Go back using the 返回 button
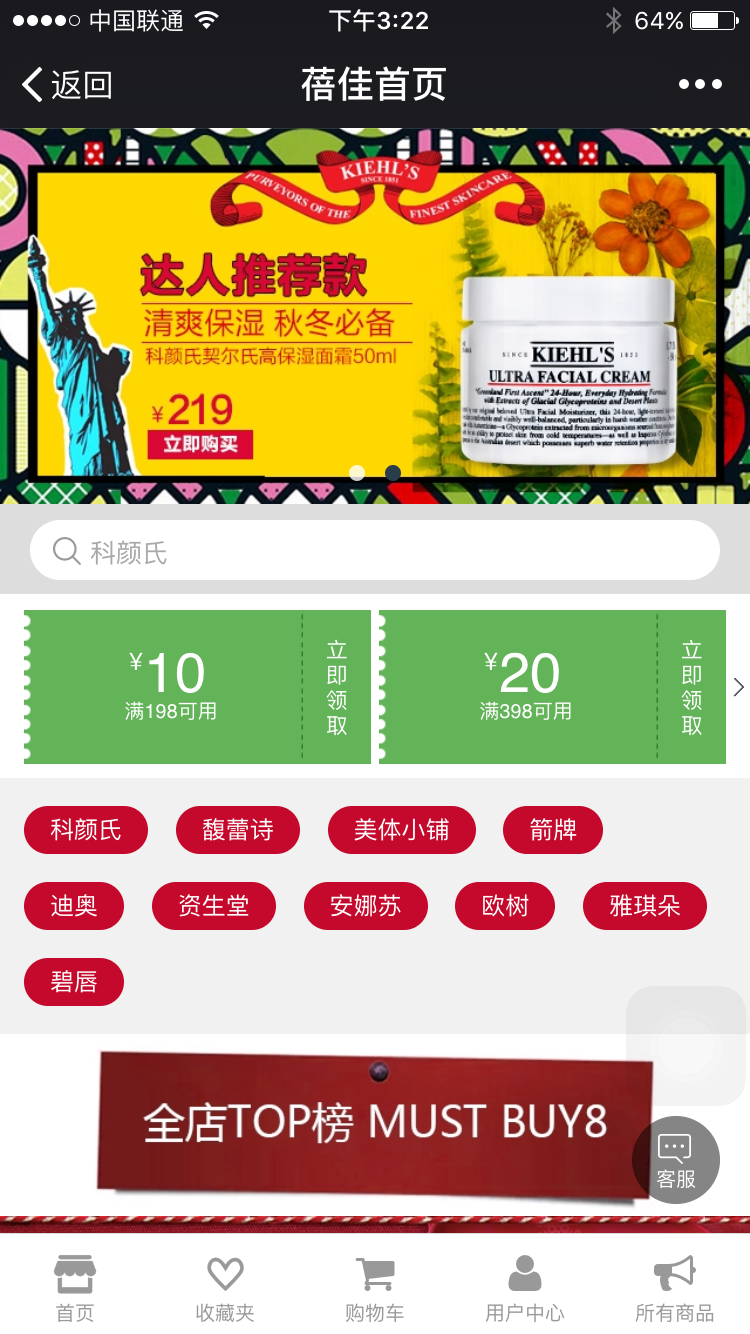 (x=68, y=85)
